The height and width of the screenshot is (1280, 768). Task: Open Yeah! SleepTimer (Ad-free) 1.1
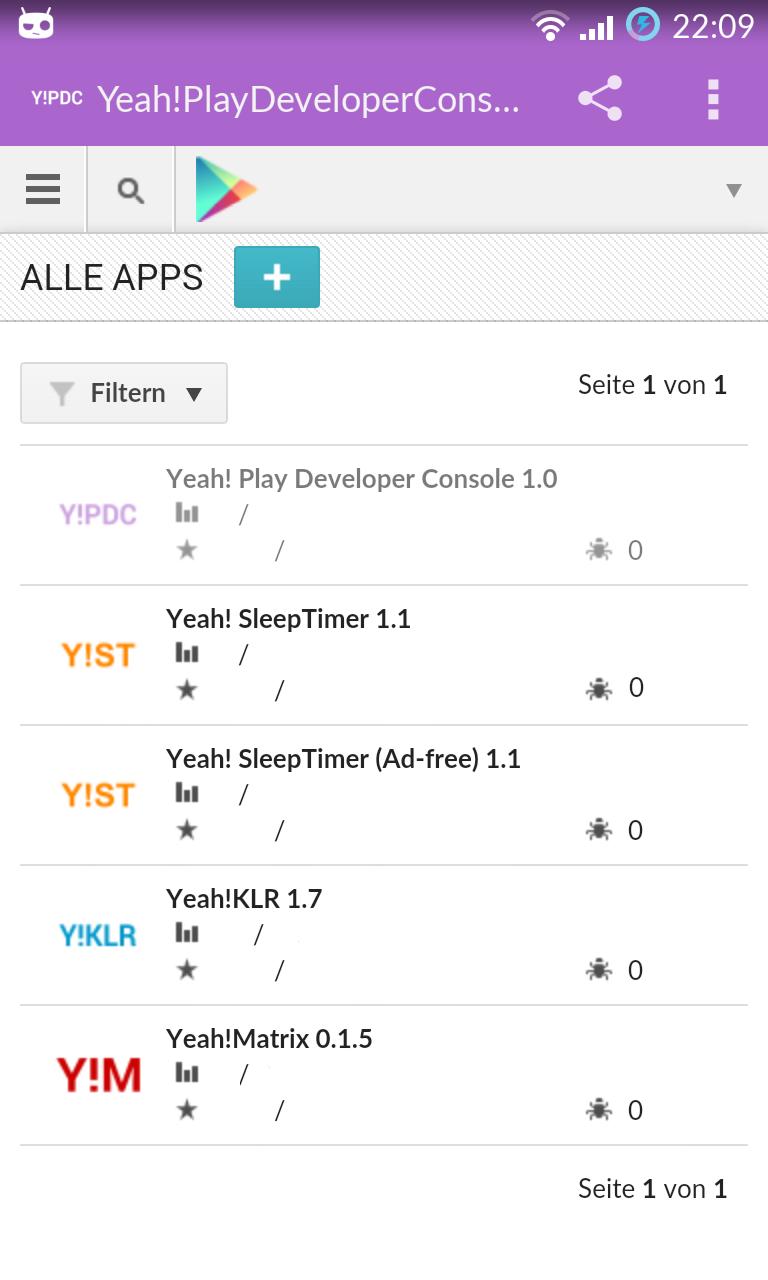pos(343,759)
